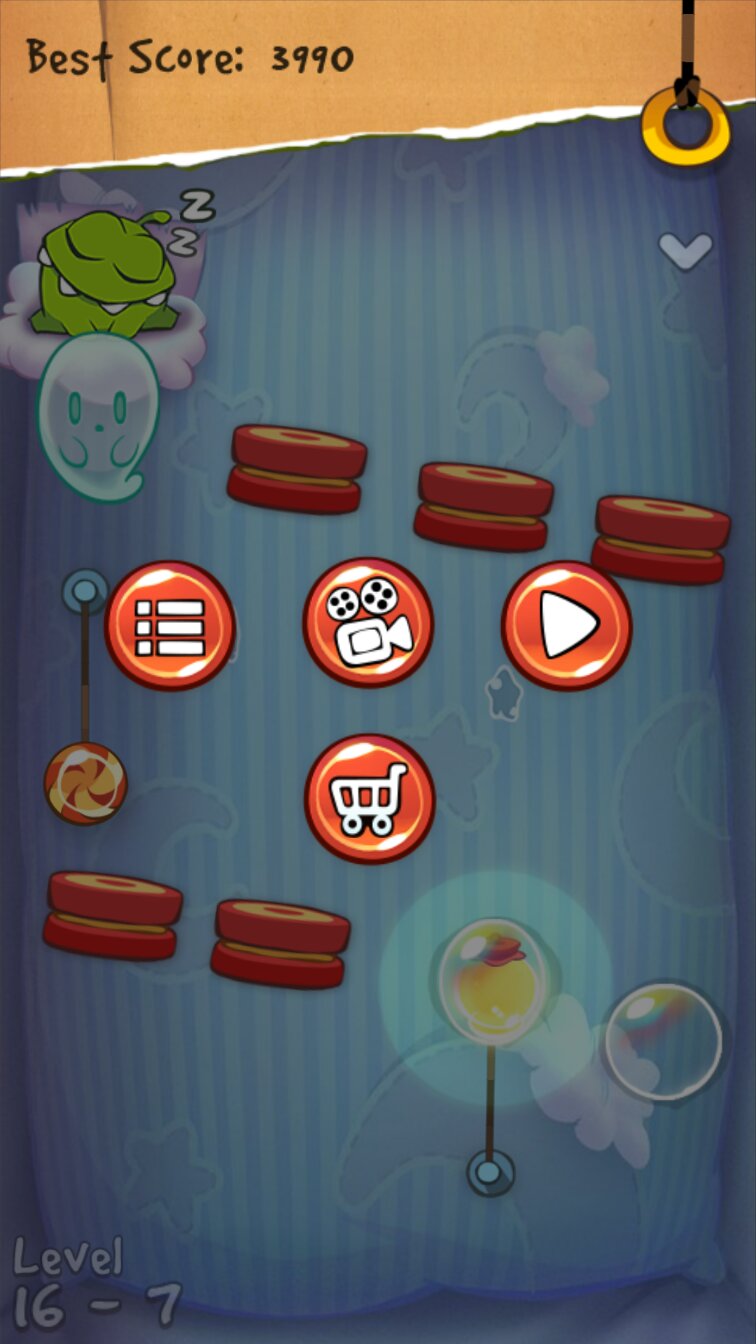Resume the game with the play button
This screenshot has width=756, height=1344.
coord(566,625)
